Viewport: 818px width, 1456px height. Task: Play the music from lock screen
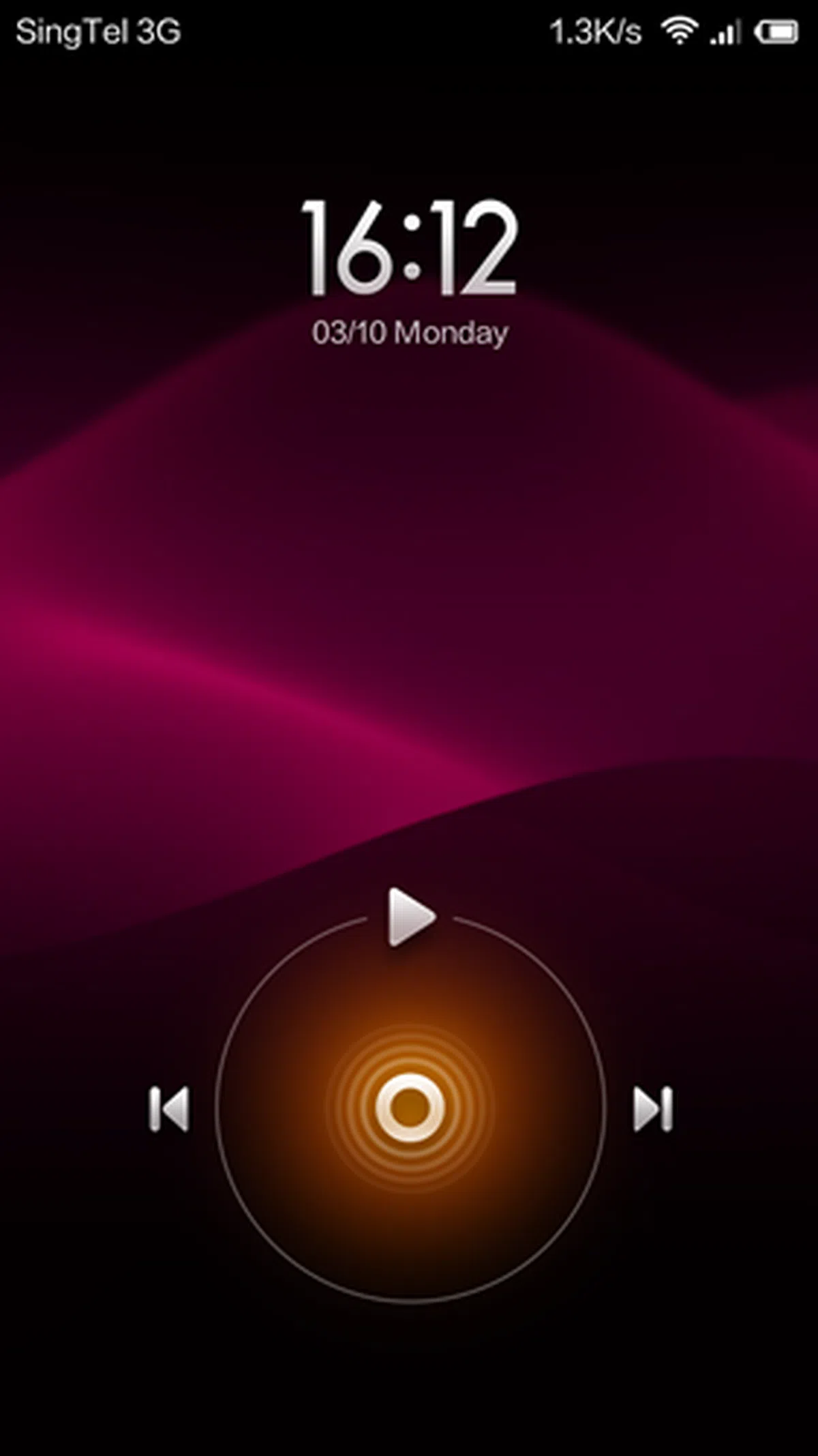410,917
